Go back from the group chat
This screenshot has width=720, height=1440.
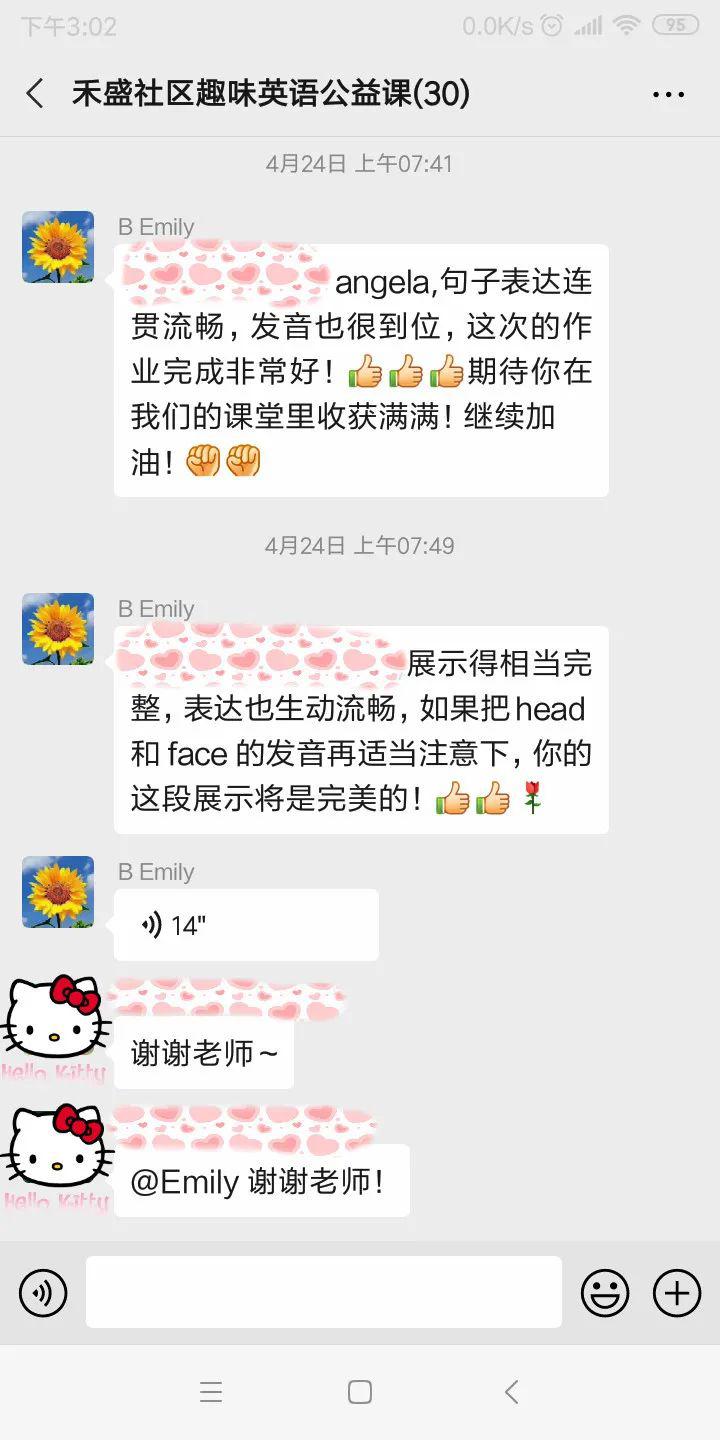[35, 94]
